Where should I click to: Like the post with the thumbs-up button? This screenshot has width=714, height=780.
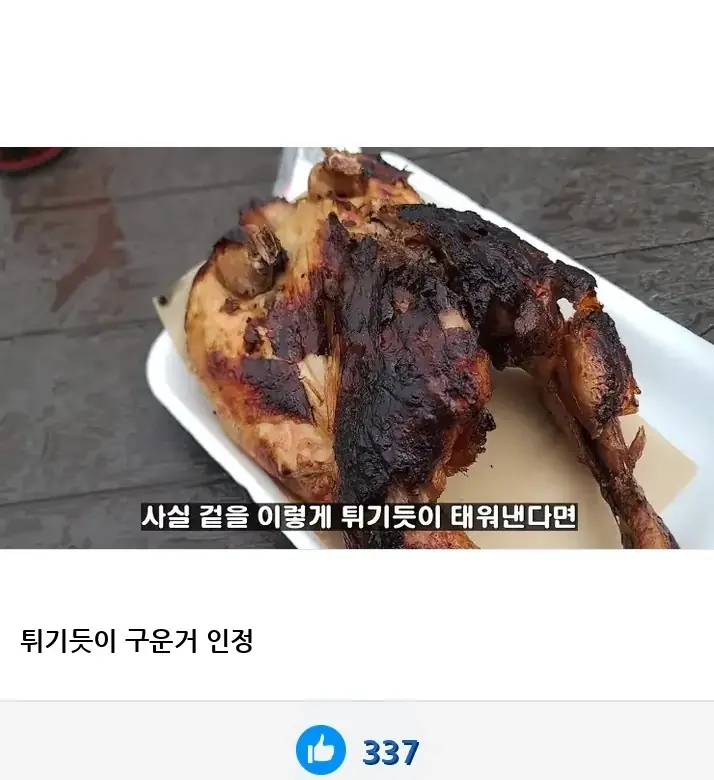coord(321,750)
